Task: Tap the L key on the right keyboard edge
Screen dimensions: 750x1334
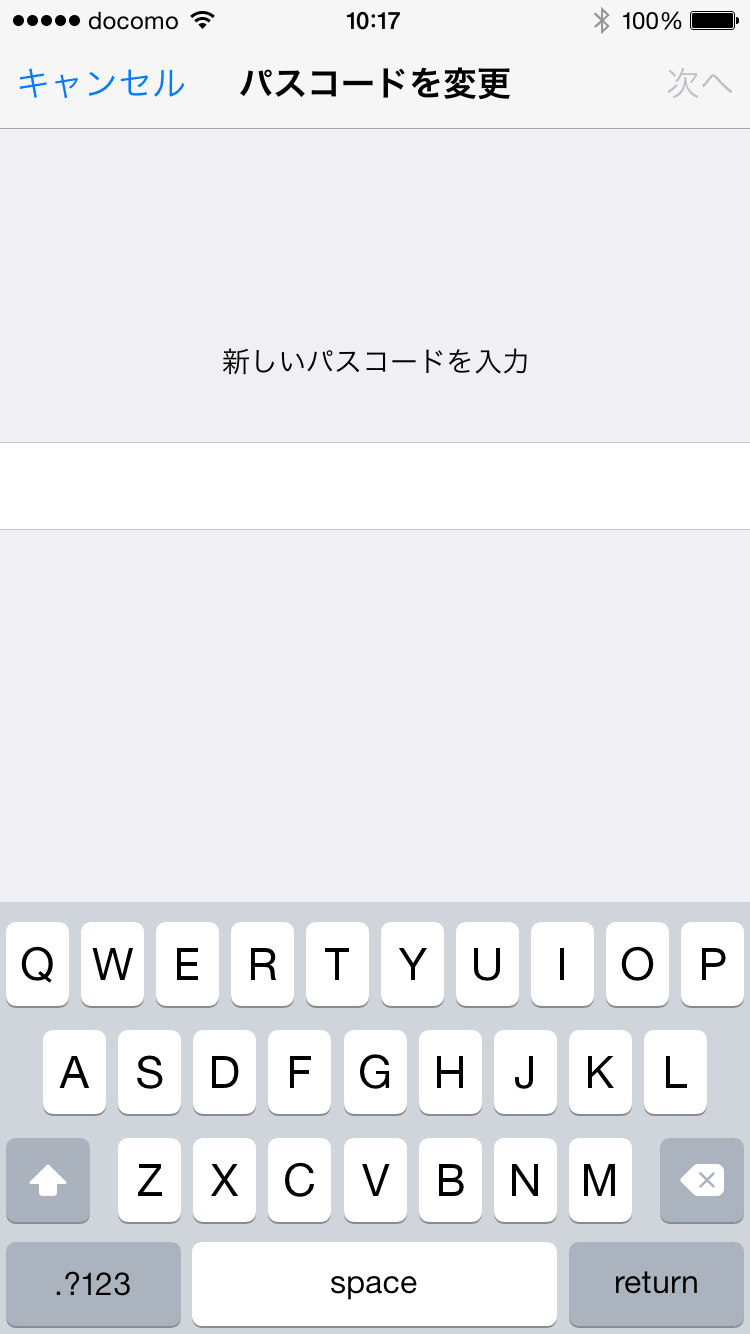Action: [675, 1072]
